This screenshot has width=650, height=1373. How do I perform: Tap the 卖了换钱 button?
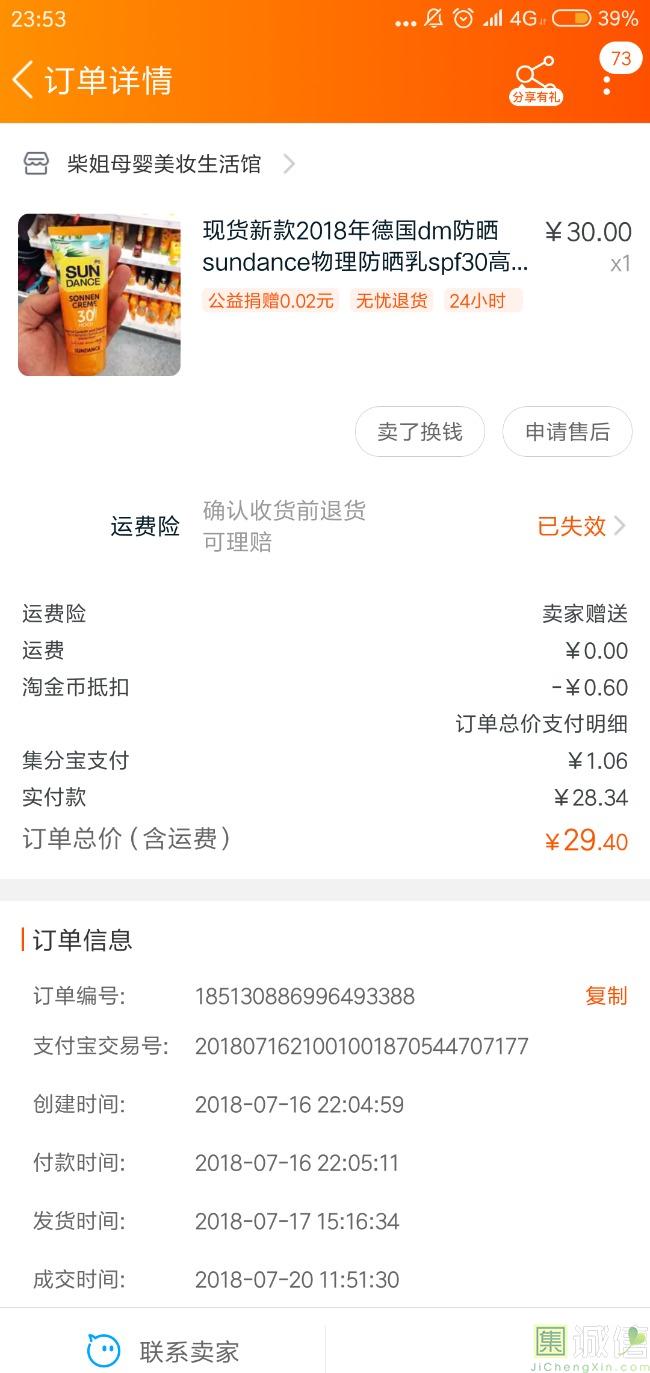[x=420, y=432]
